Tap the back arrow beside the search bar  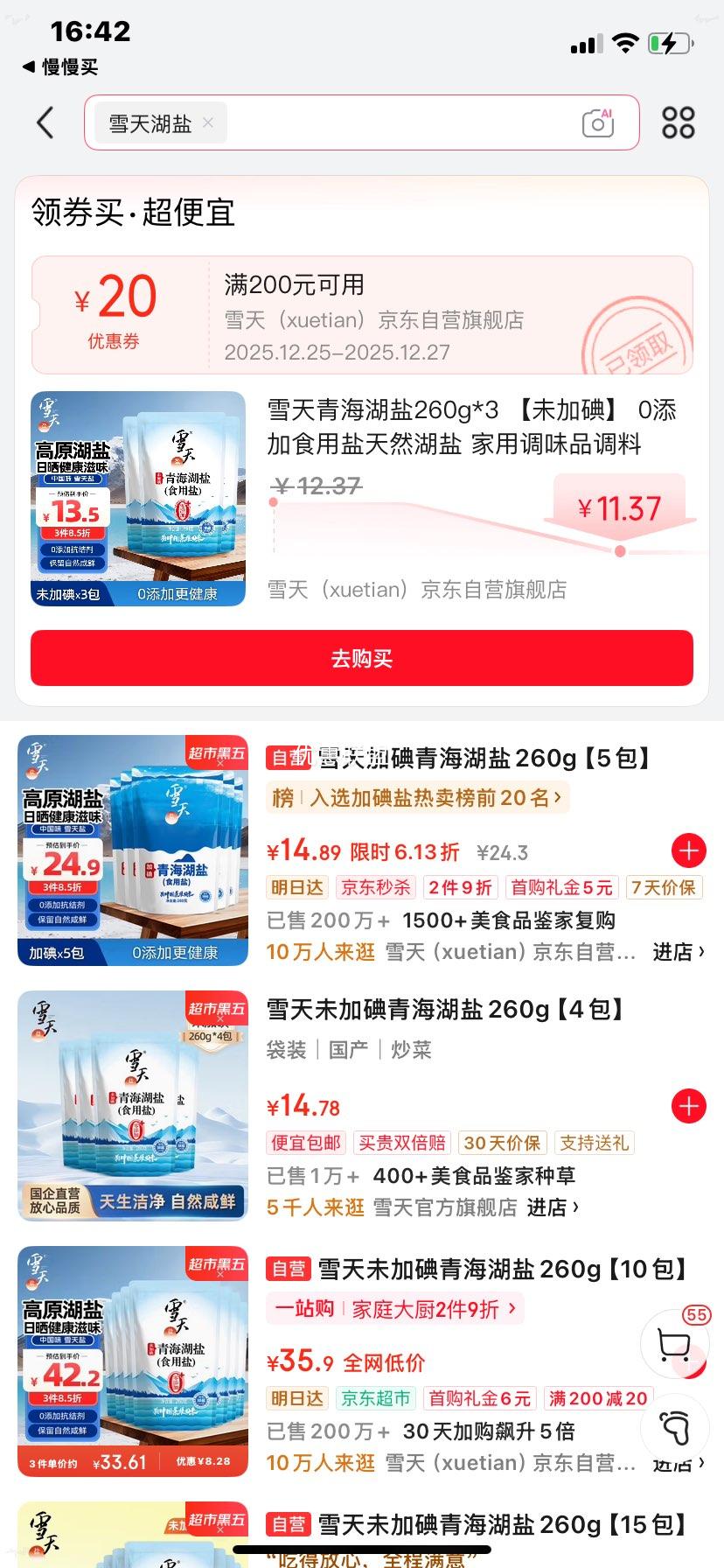45,123
